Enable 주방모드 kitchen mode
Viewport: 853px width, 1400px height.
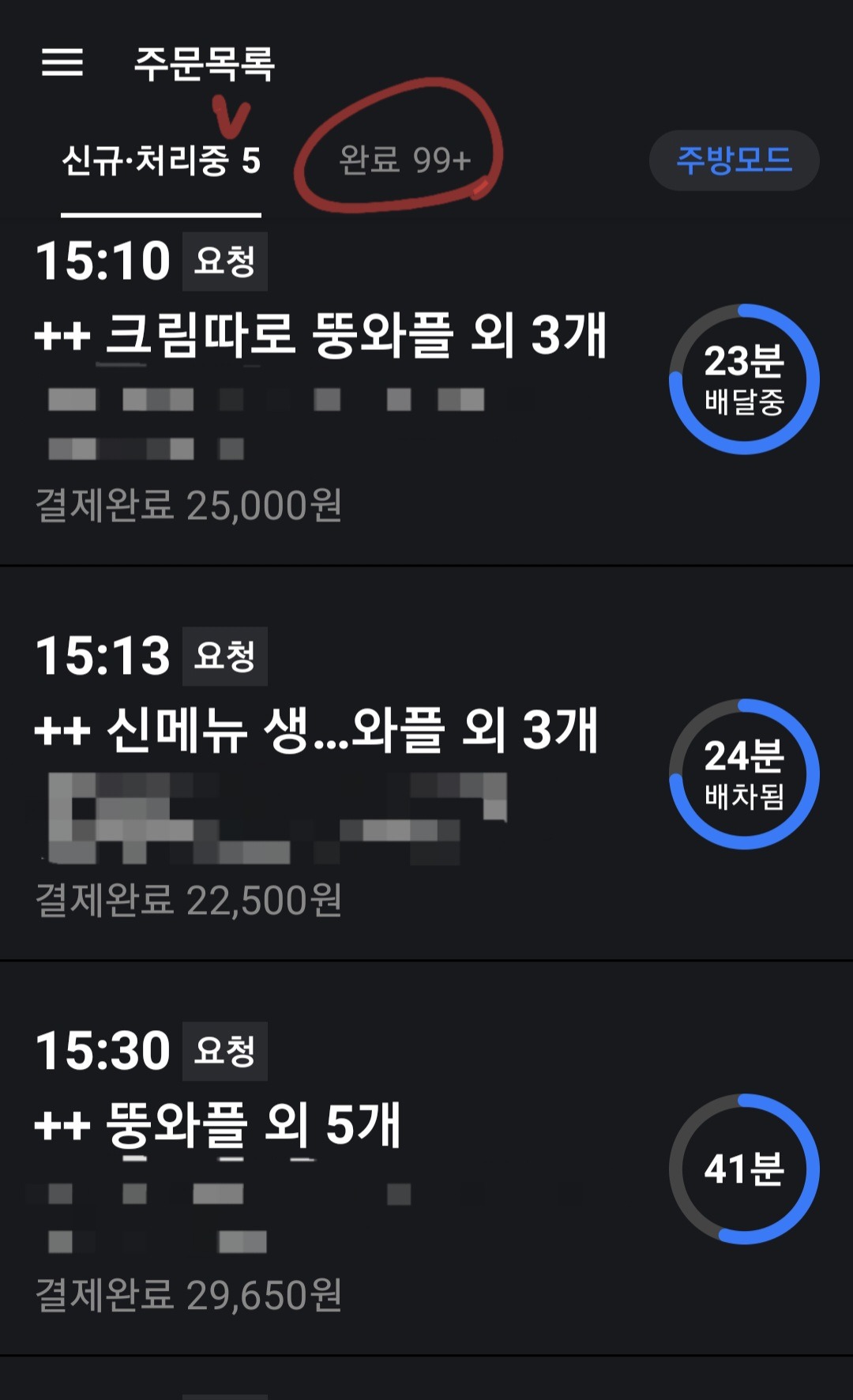[x=734, y=160]
